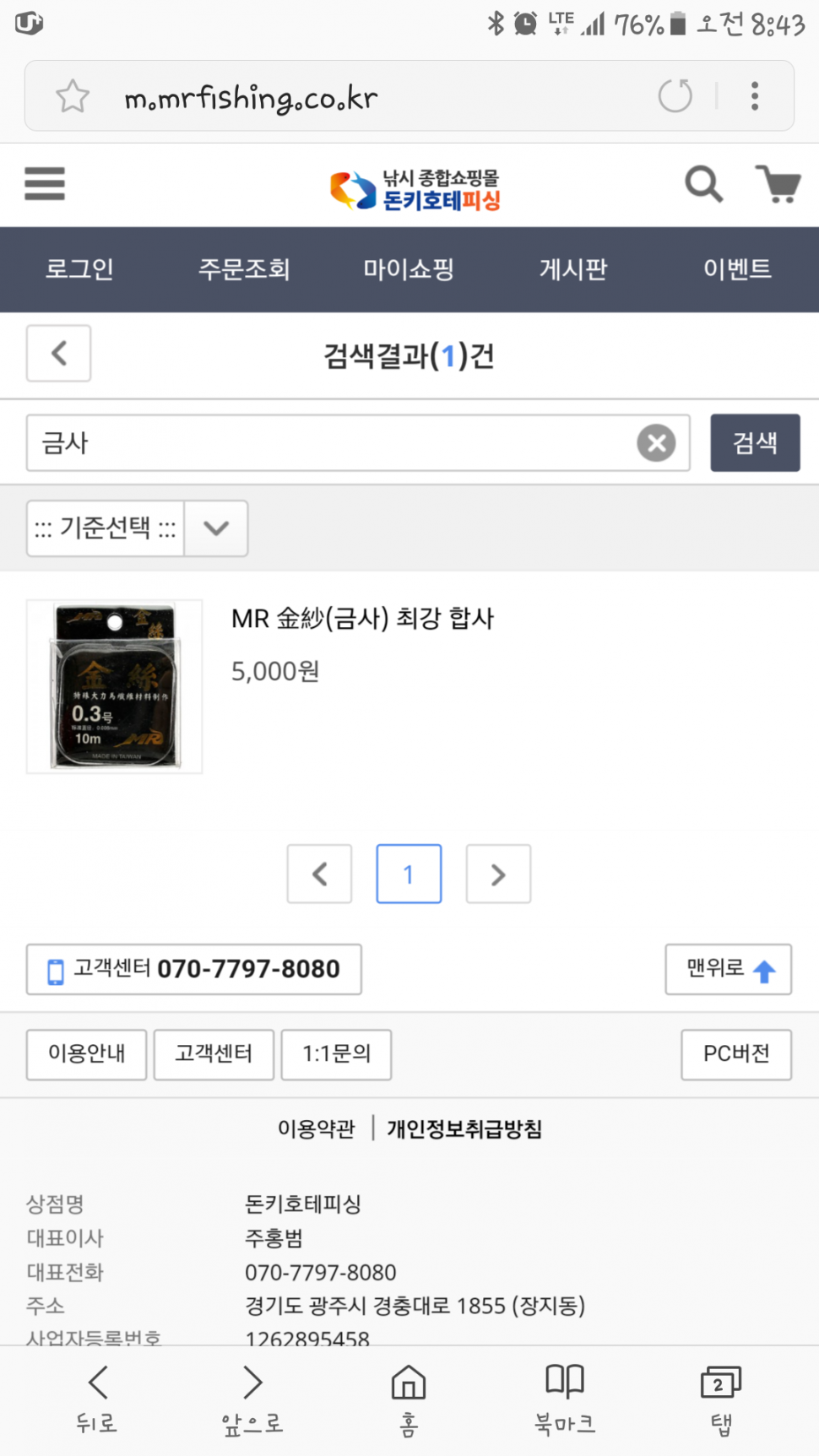
Task: Tap the 검색 search button
Action: coord(754,443)
